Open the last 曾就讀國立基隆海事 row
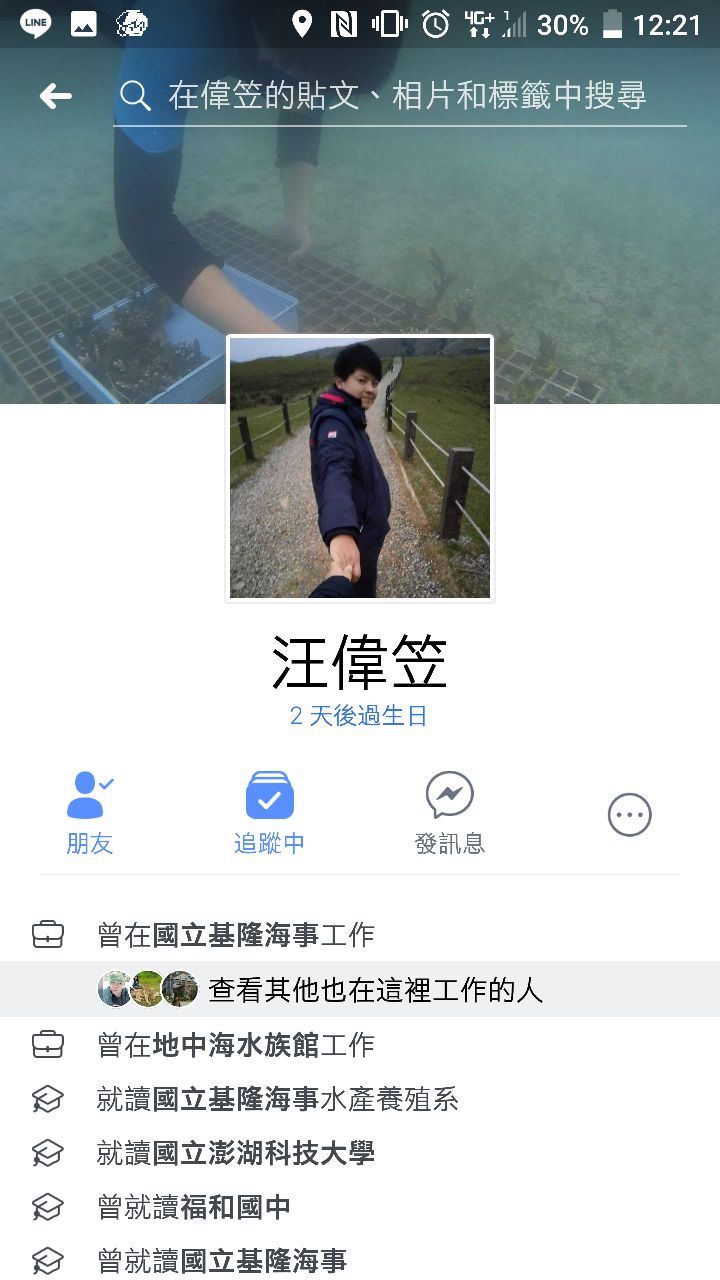This screenshot has width=720, height=1280. (222, 1261)
